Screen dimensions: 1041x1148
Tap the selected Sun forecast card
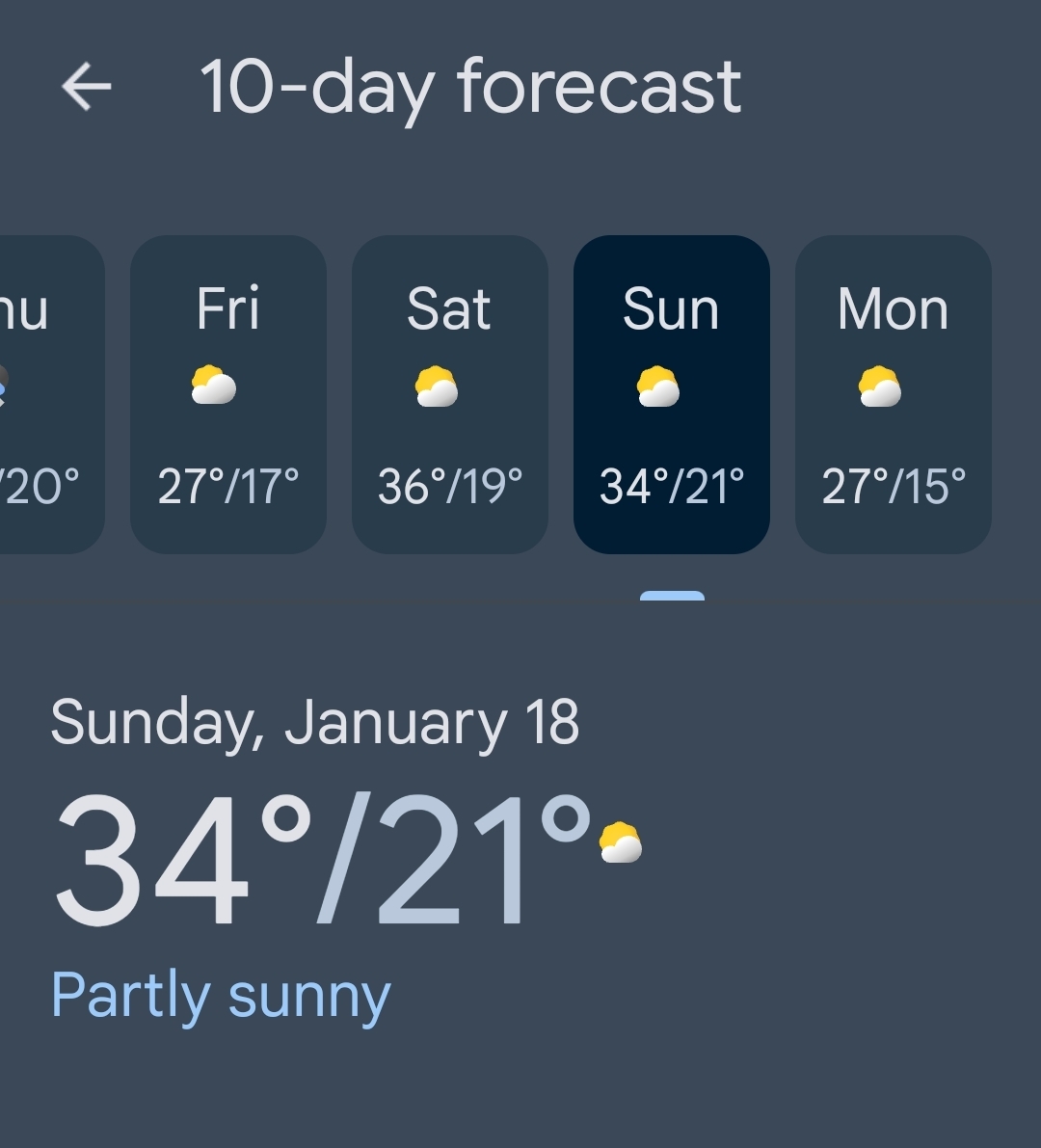[672, 395]
